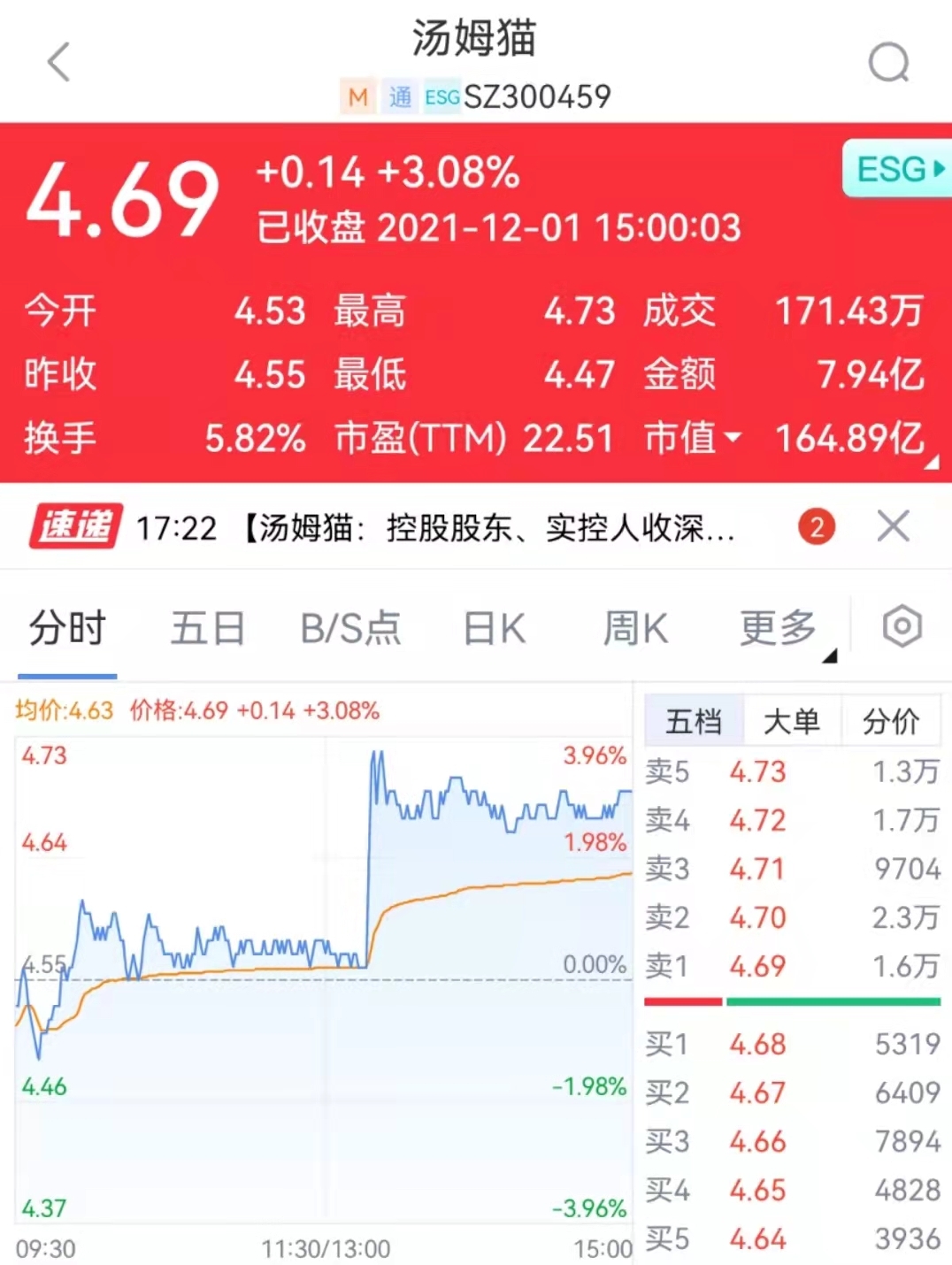Expand the 更多 chart options
The width and height of the screenshot is (952, 1265).
click(779, 629)
